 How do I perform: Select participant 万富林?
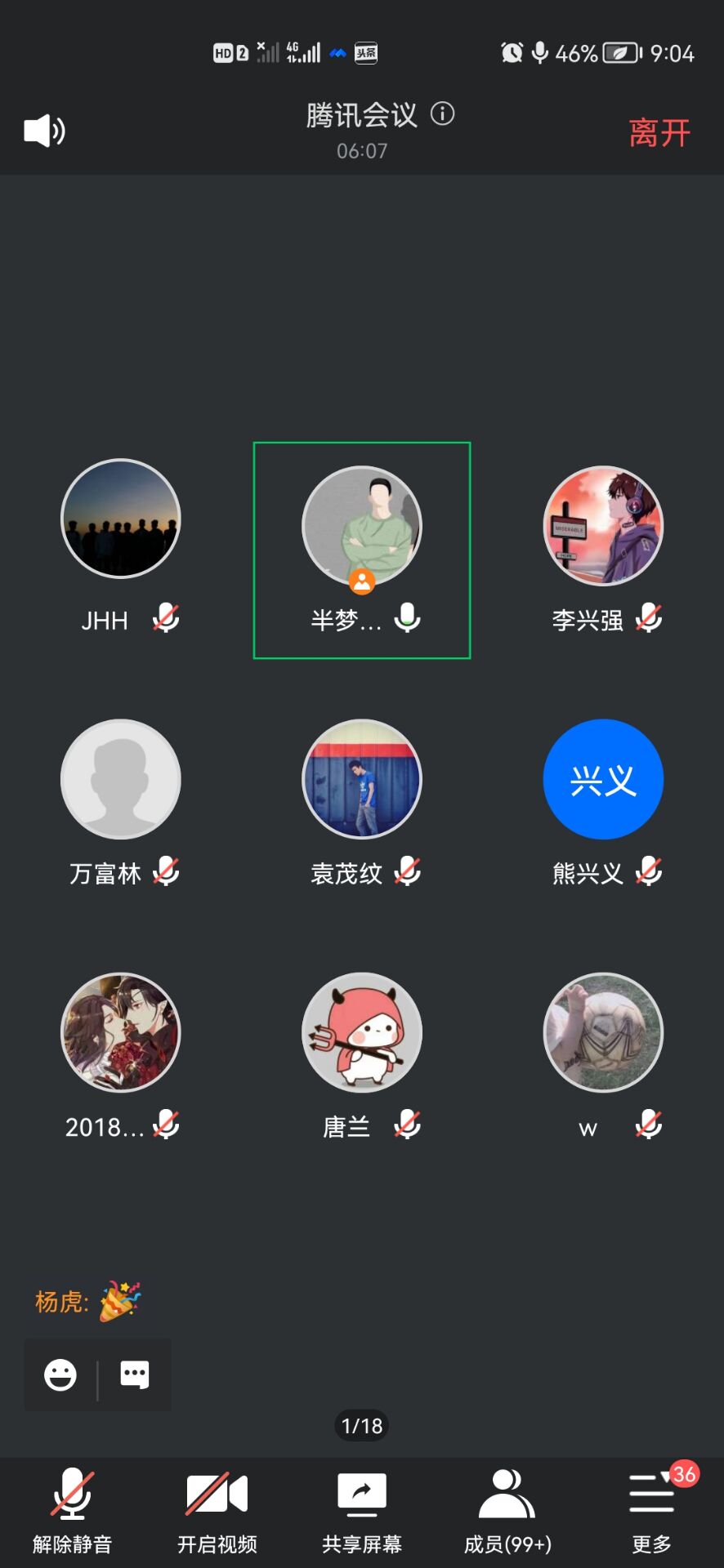click(x=121, y=780)
